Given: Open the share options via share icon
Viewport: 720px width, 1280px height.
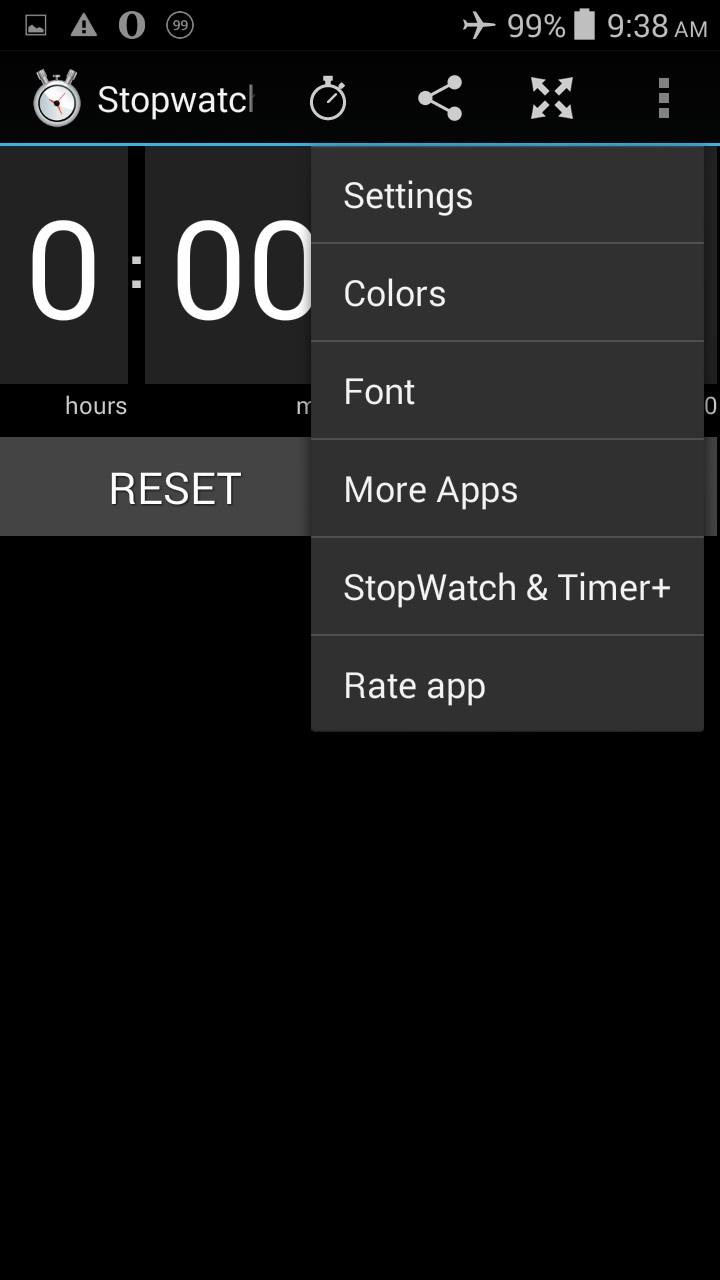Looking at the screenshot, I should [440, 97].
